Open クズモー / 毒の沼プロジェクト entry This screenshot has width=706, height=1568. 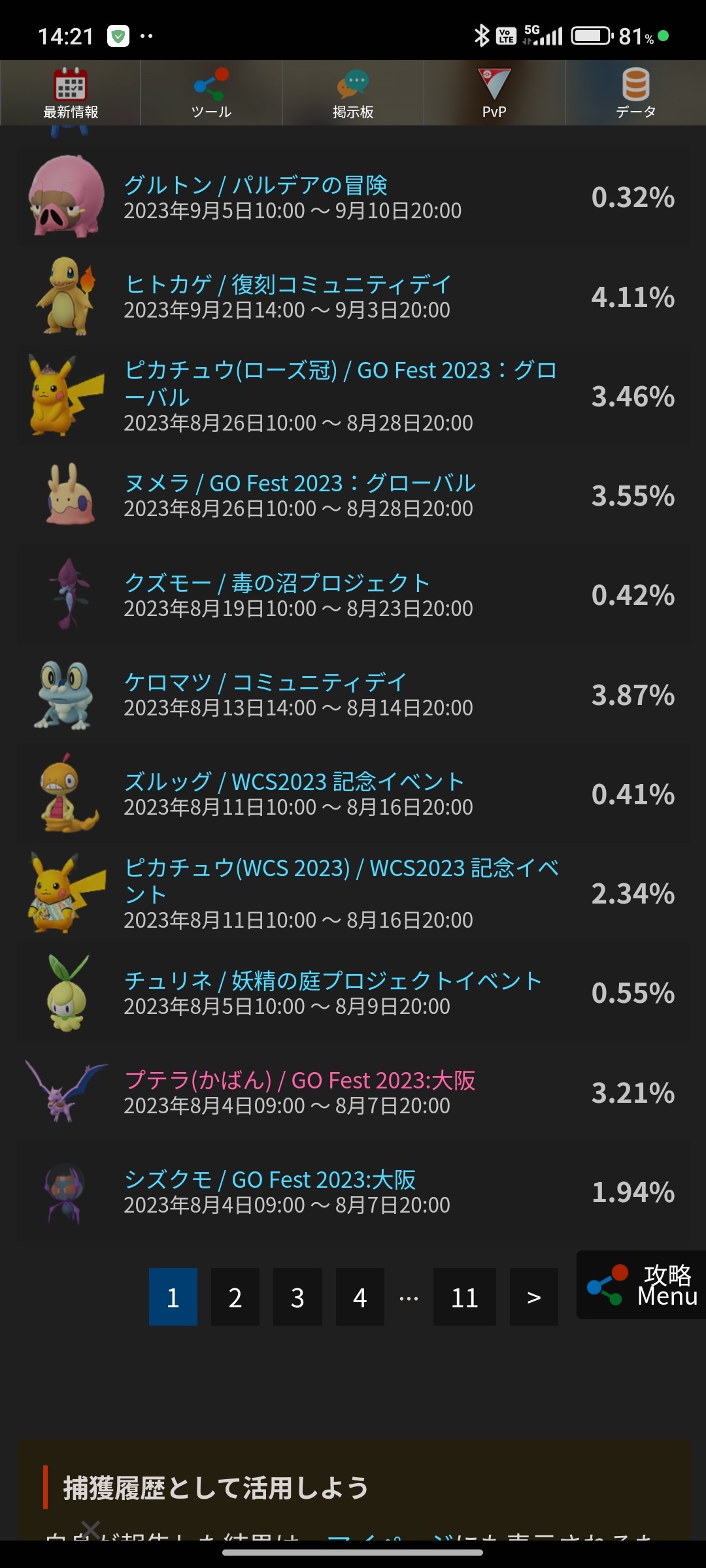point(277,583)
